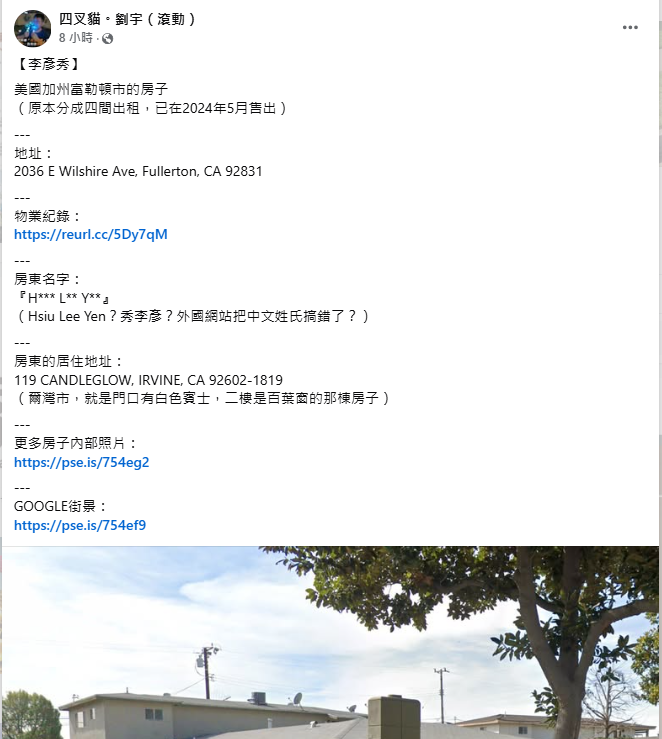Open the author name 四叉貓。劉宇（滾動）
The width and height of the screenshot is (662, 739).
128,19
